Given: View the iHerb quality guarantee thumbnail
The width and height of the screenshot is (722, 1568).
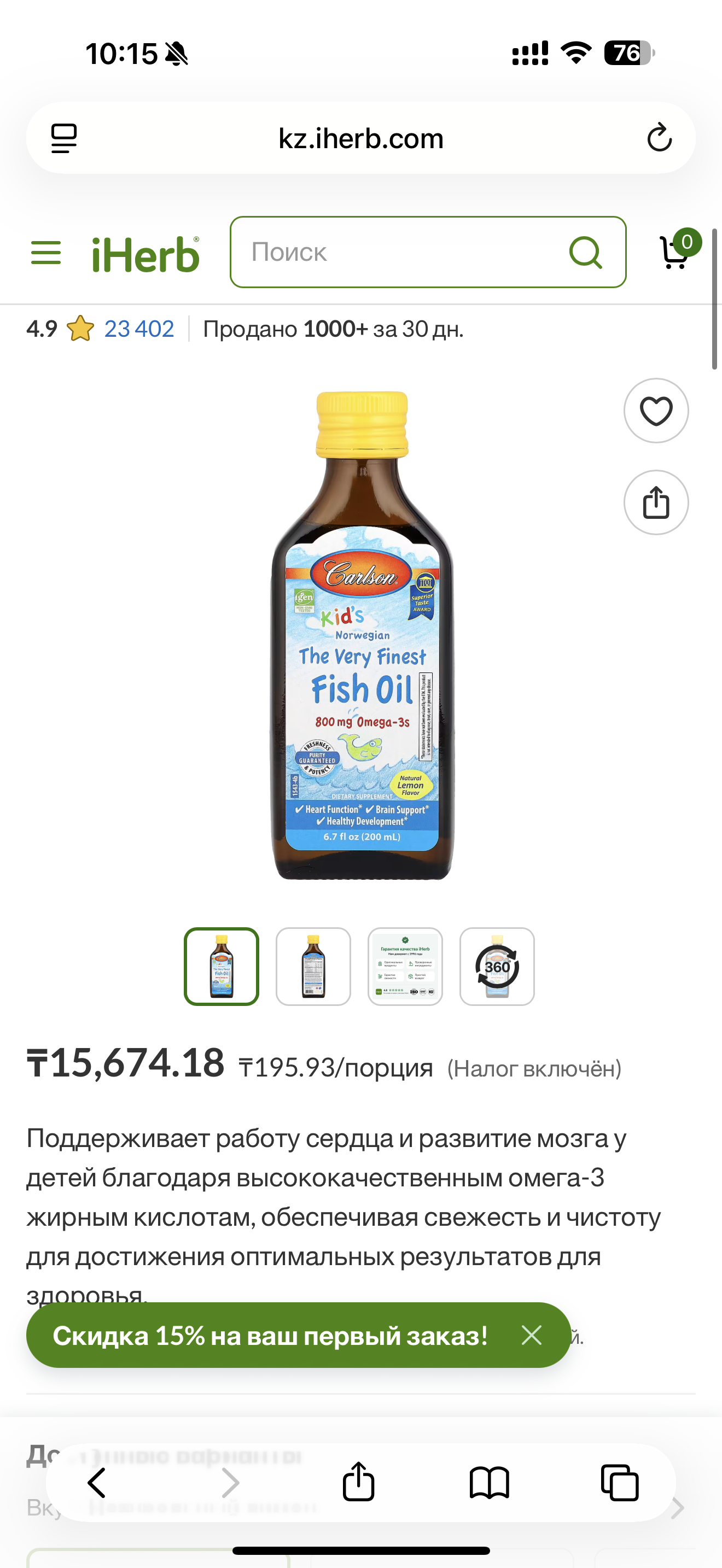Looking at the screenshot, I should 405,967.
